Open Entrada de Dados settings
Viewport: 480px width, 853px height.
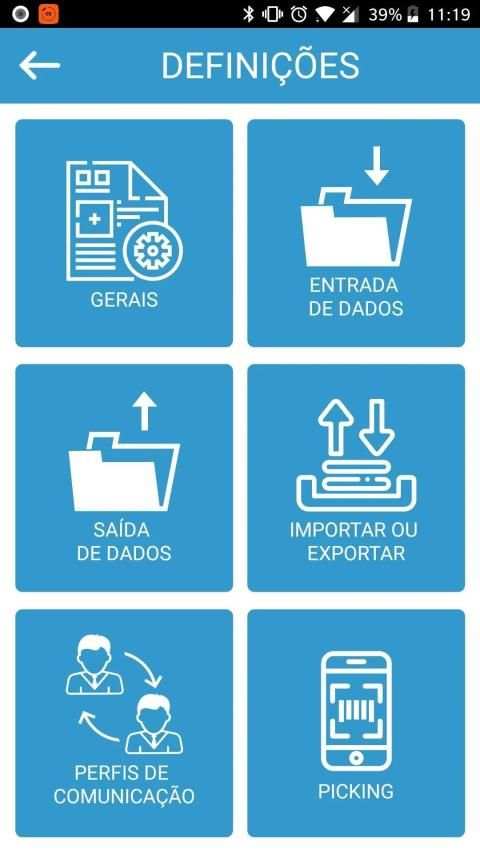click(x=356, y=233)
